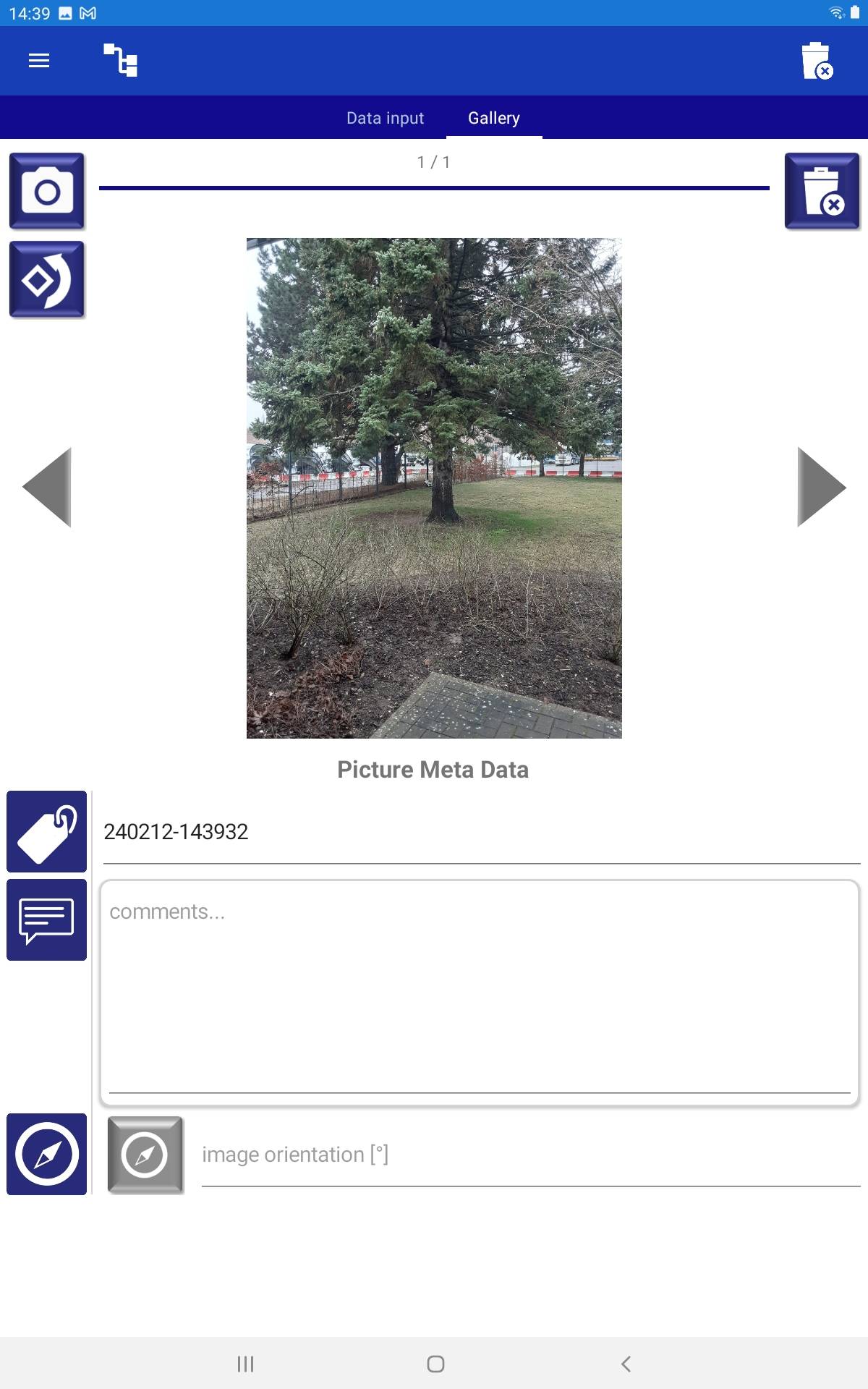Go back using system back button
The image size is (868, 1389).
click(626, 1364)
